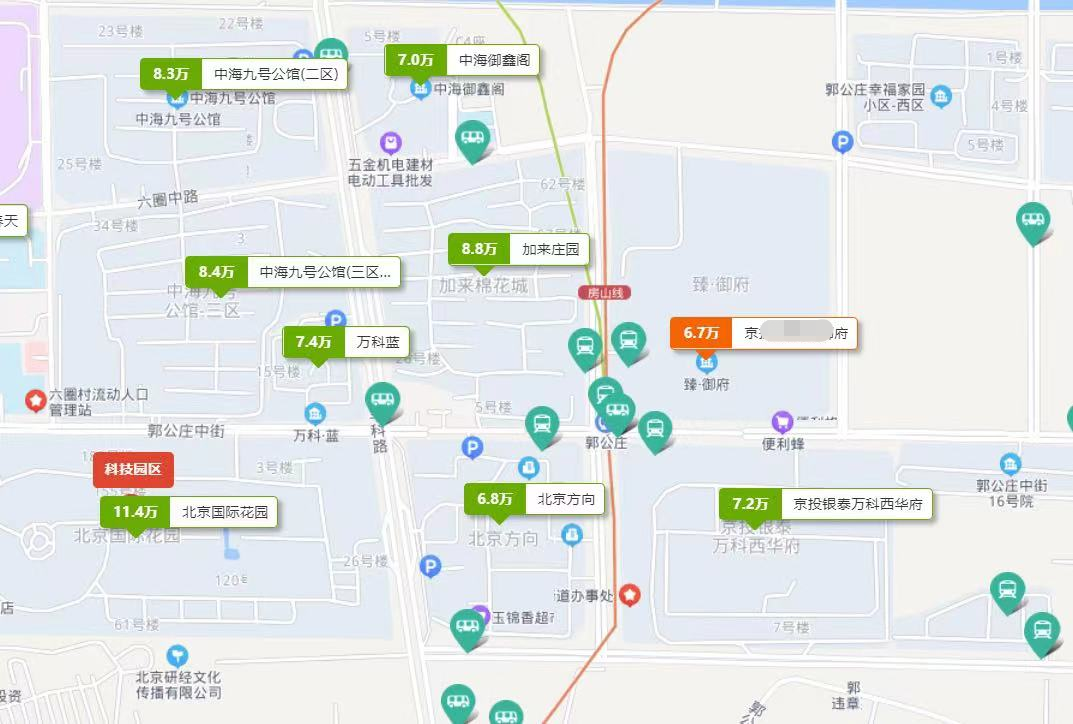The image size is (1073, 724).
Task: Open 中海九号公馆(三区) 8.4万 marker
Action: point(293,271)
